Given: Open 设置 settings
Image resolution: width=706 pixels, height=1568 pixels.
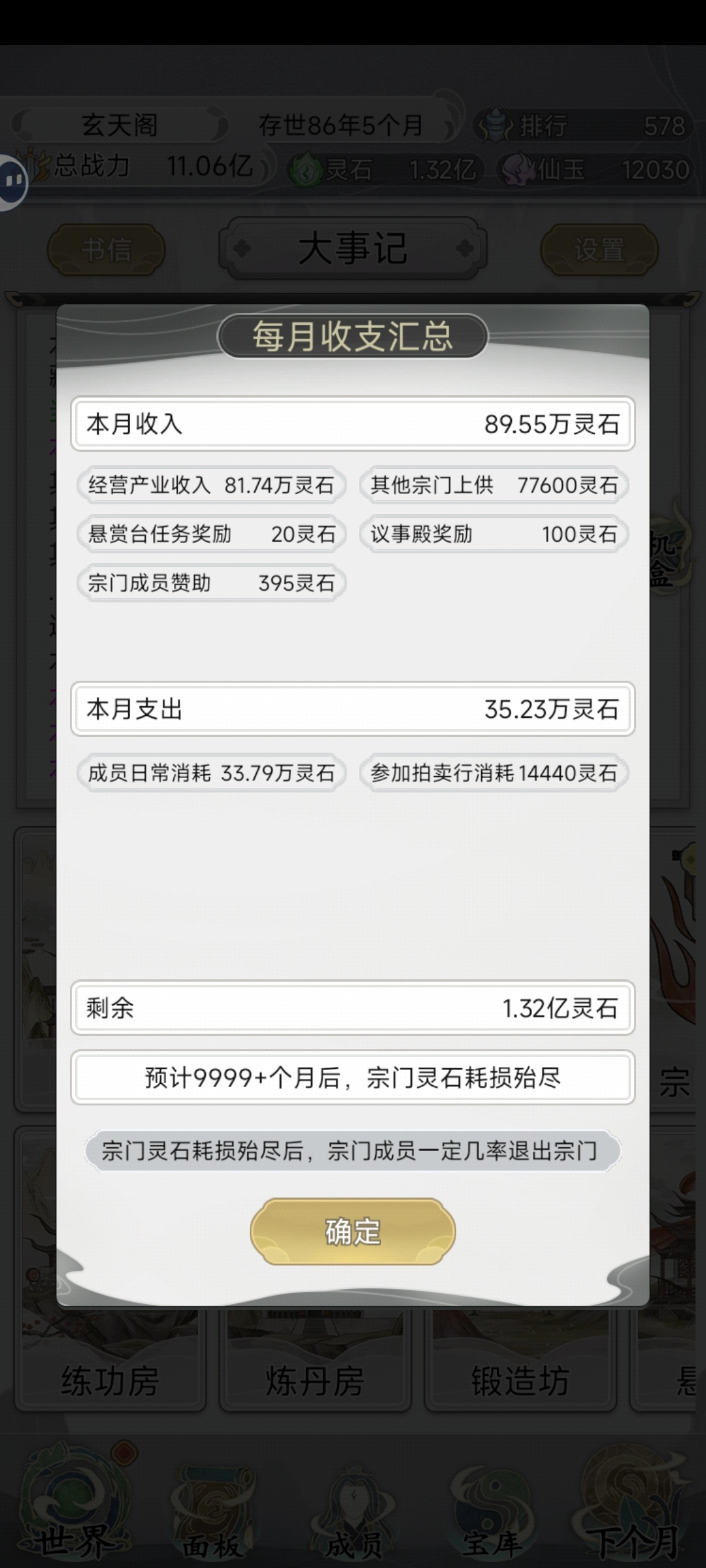Looking at the screenshot, I should [x=599, y=249].
